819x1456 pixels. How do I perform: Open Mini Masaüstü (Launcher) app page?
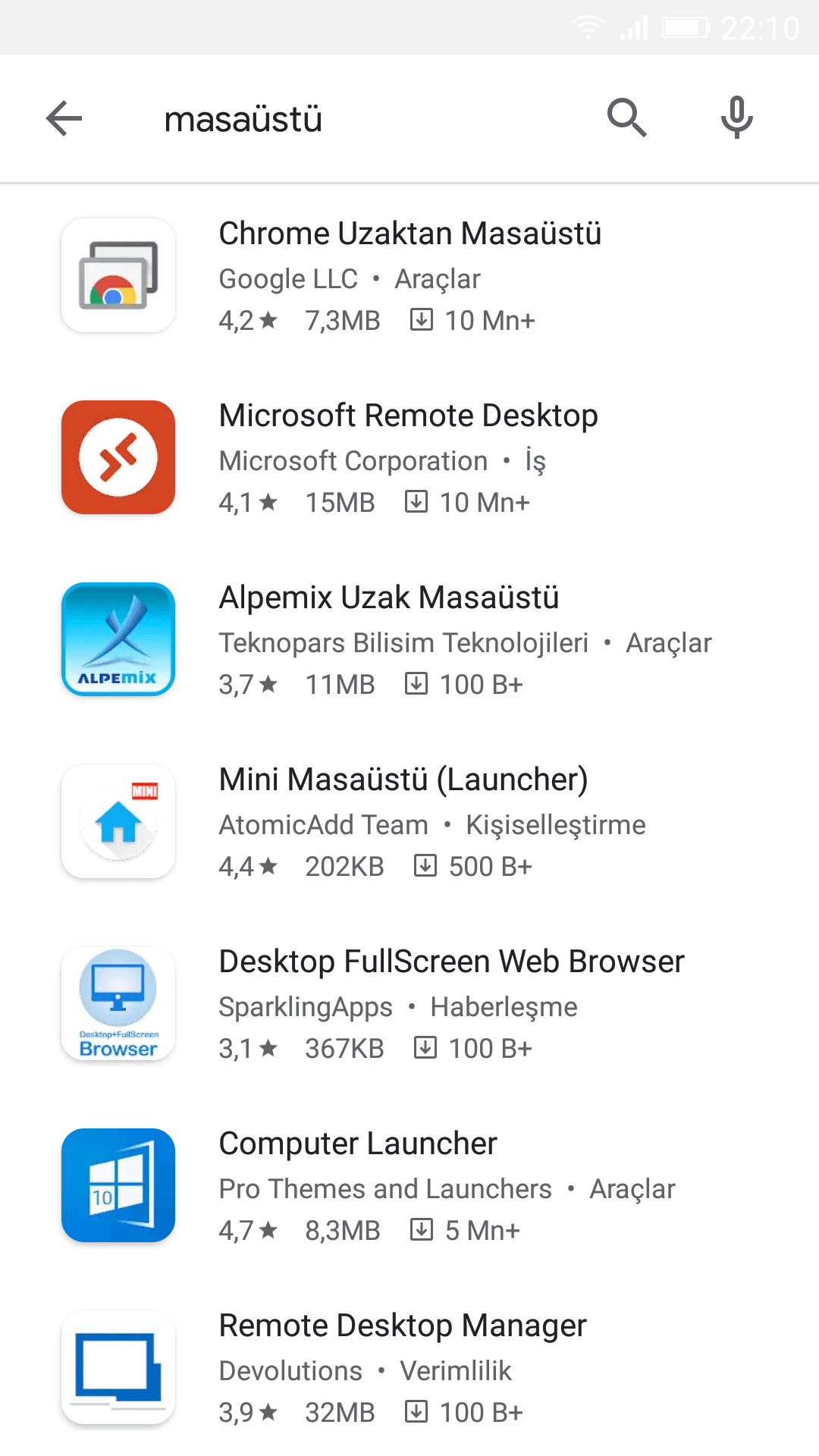click(x=409, y=821)
